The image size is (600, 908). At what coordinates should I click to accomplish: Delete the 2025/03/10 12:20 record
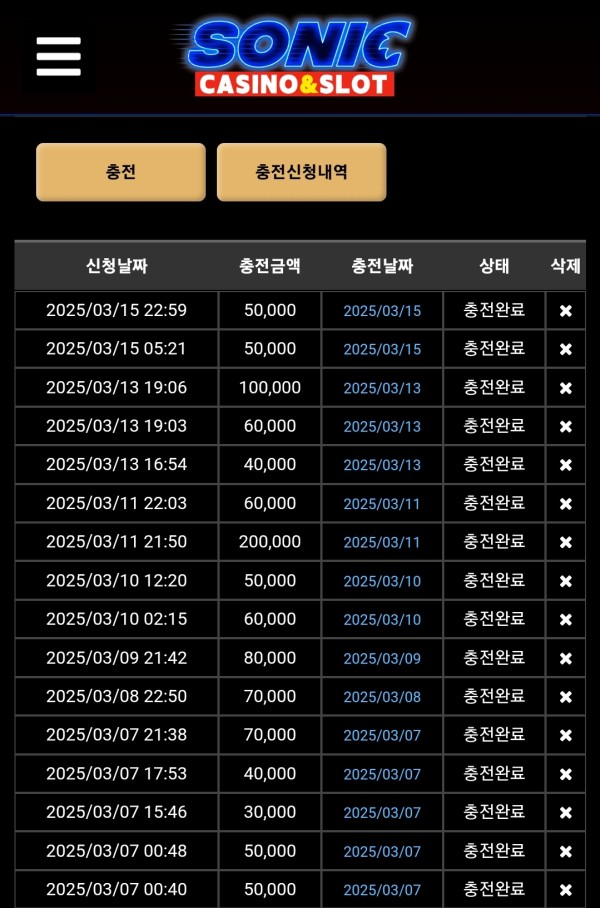coord(565,581)
